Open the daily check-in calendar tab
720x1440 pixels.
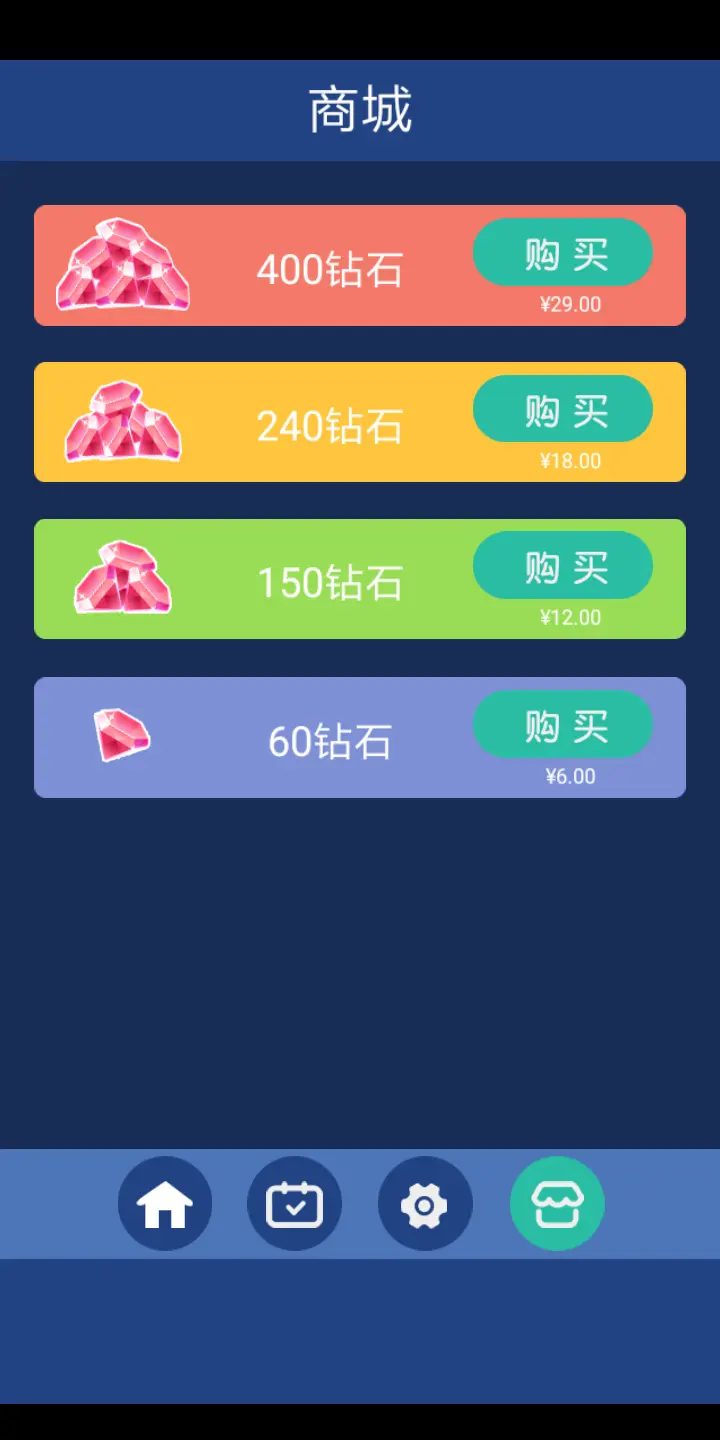(294, 1204)
